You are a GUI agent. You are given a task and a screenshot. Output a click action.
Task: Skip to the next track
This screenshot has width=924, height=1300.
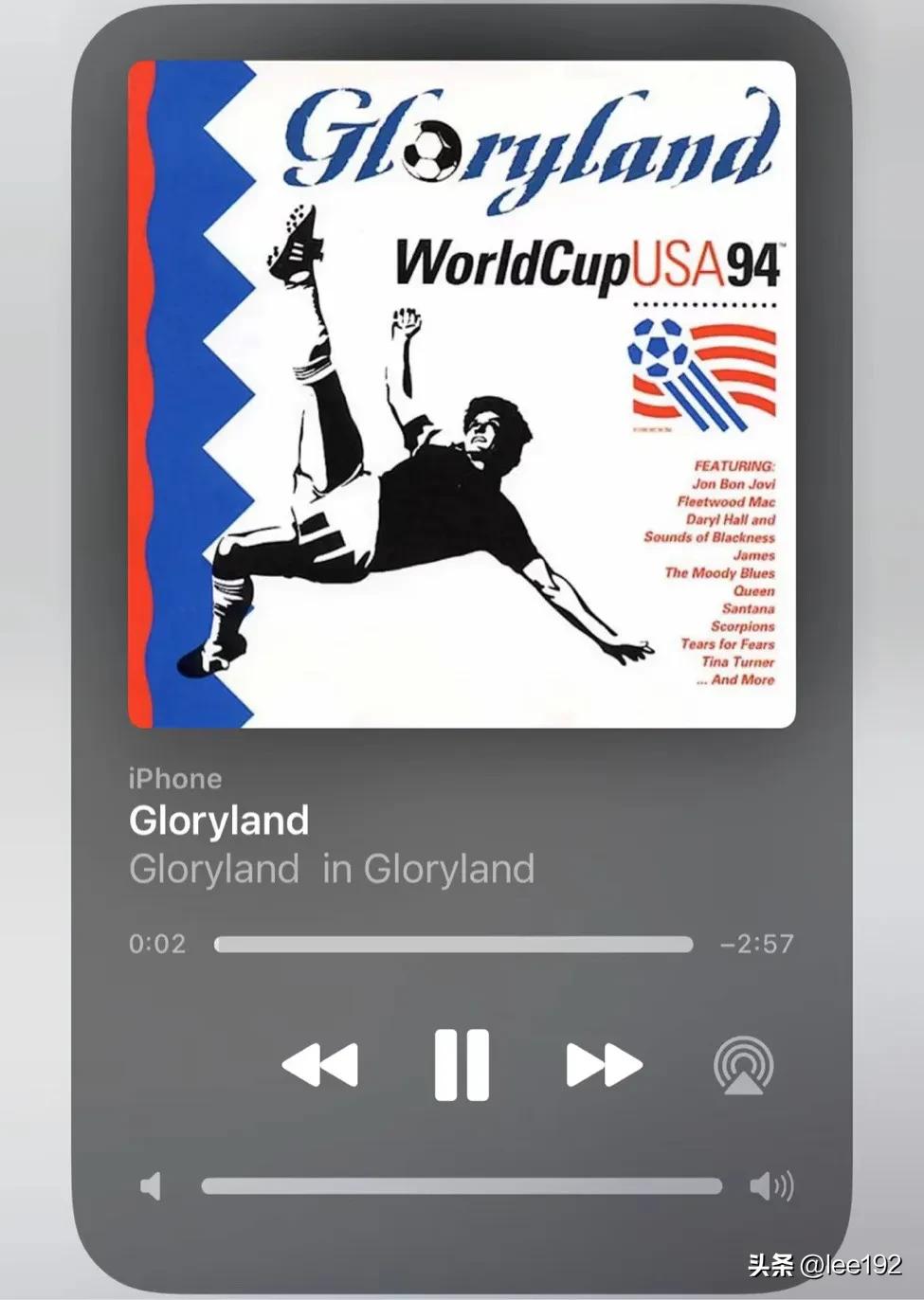coord(604,1064)
